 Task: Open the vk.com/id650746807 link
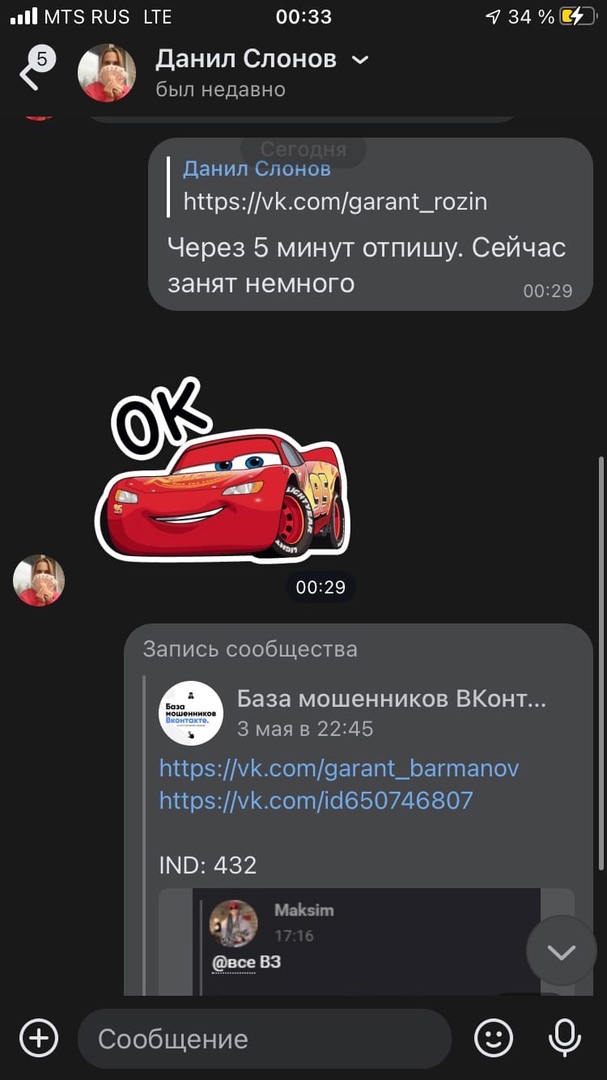(316, 801)
